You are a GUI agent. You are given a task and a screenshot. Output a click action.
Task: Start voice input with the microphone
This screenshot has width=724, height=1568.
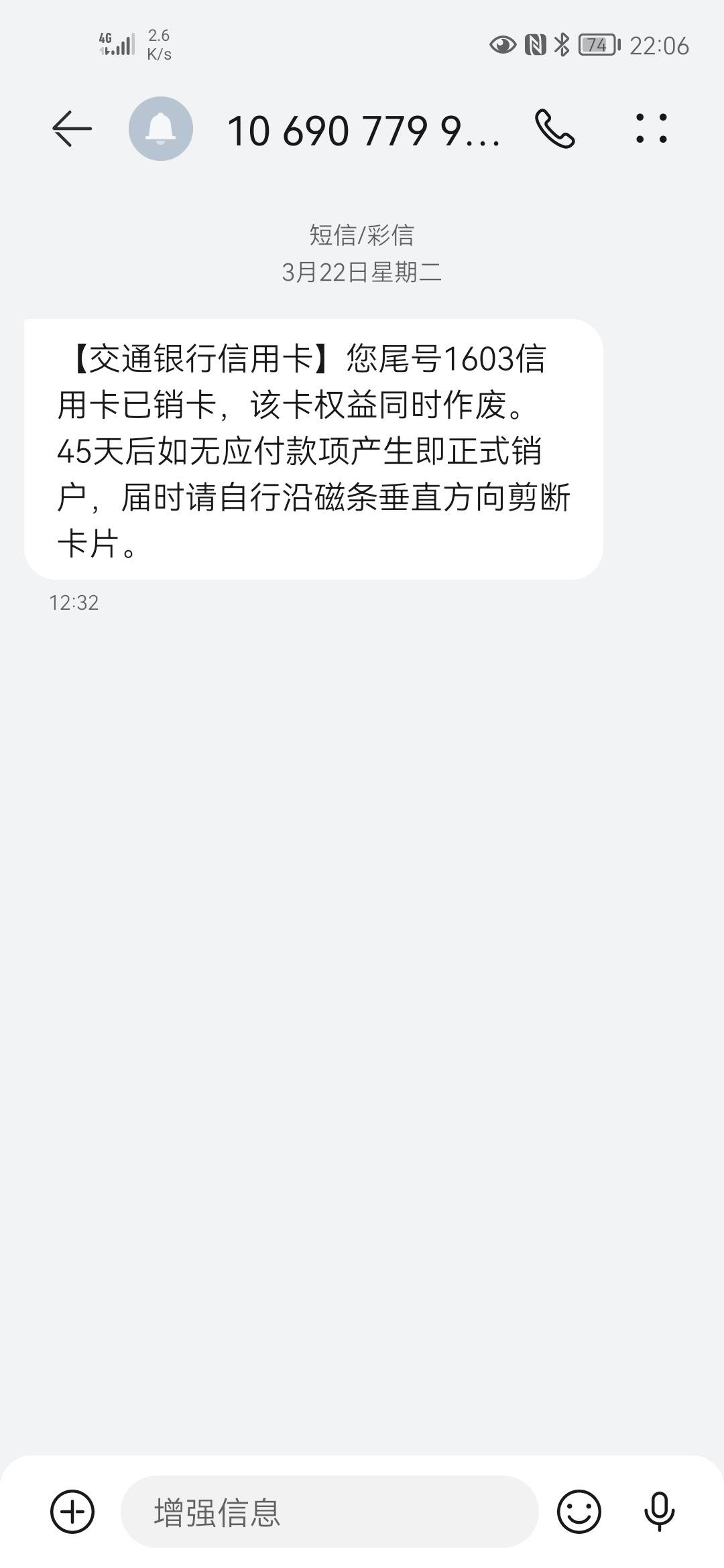tap(660, 1512)
